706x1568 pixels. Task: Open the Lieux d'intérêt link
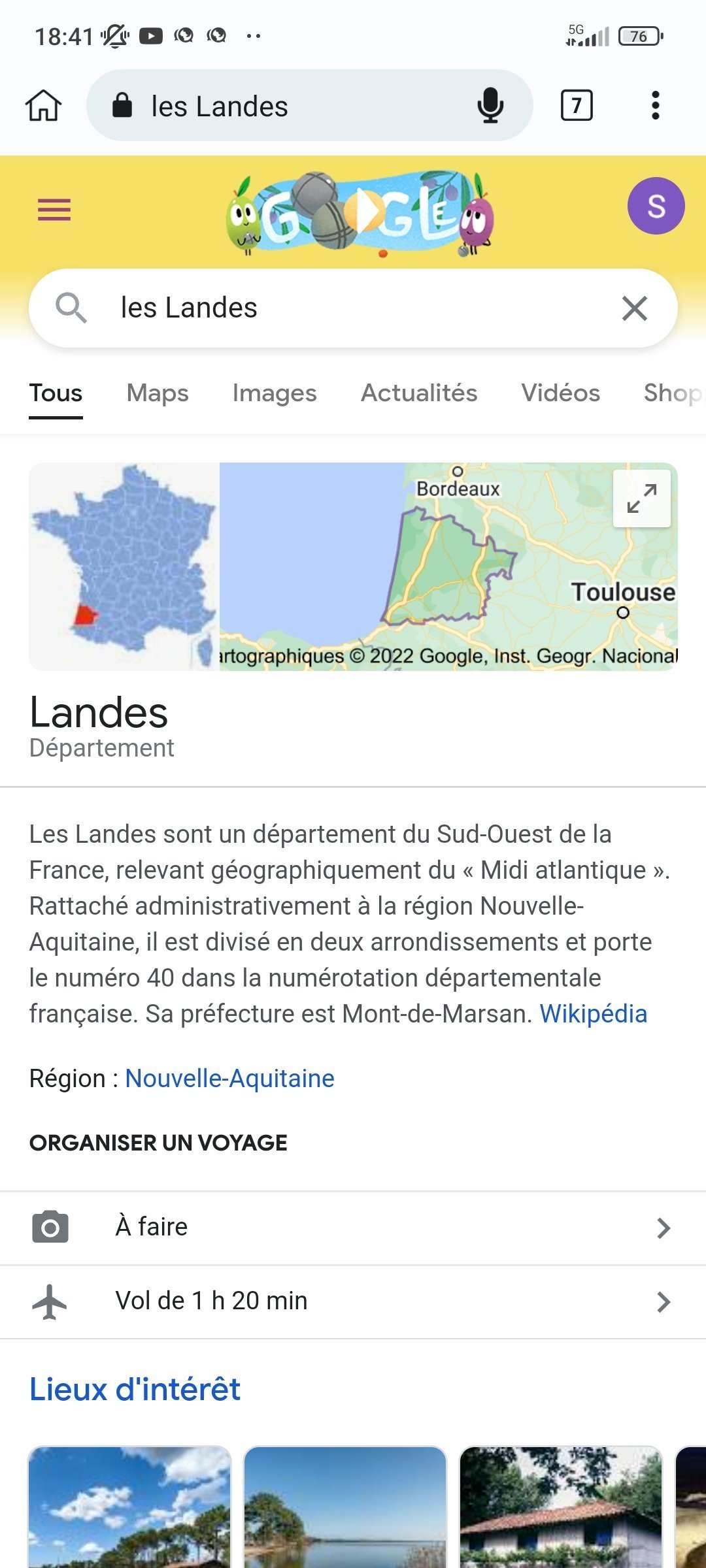pyautogui.click(x=135, y=1389)
